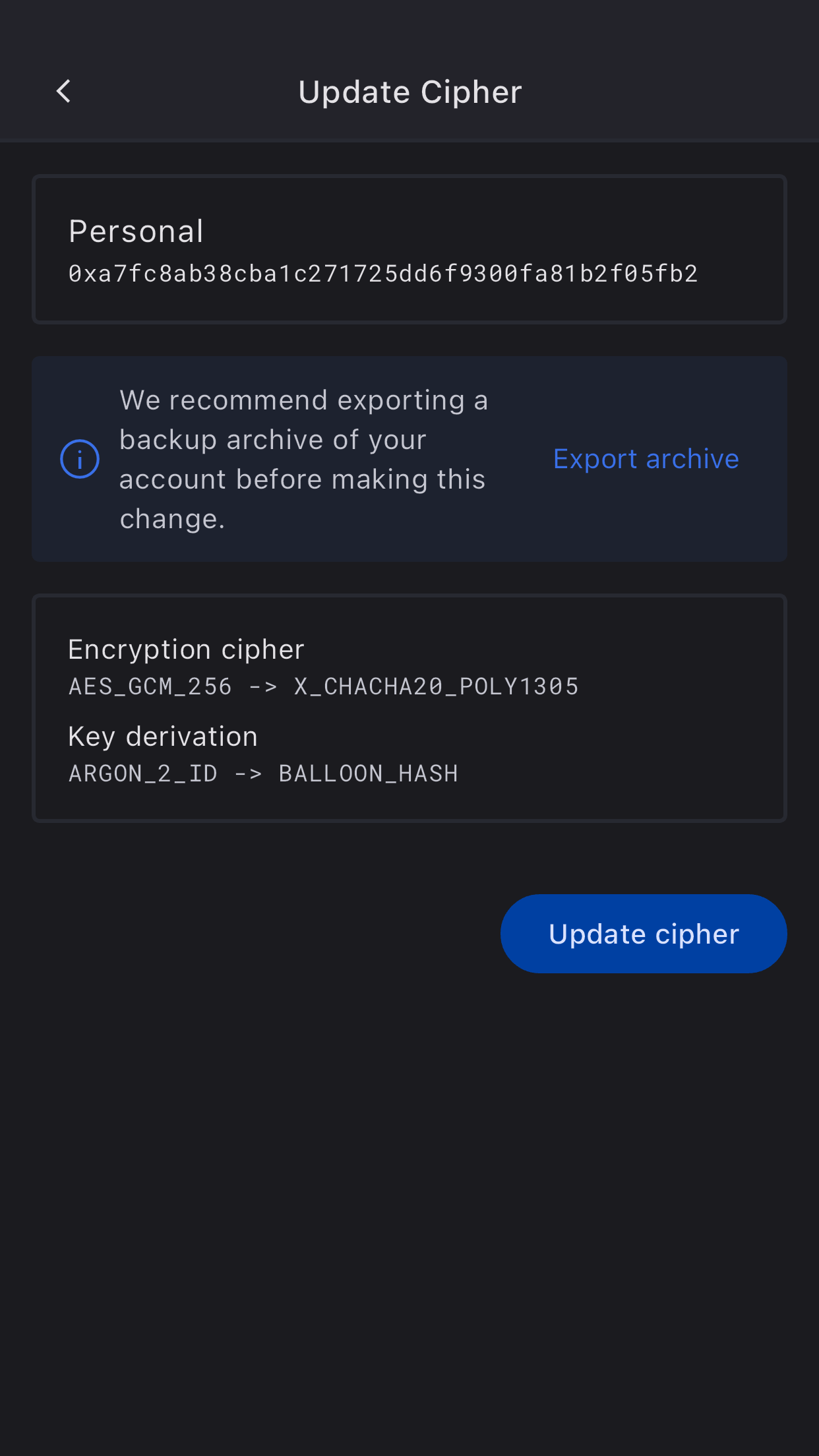This screenshot has height=1456, width=819.
Task: Go back from Update Cipher screen
Action: [64, 92]
